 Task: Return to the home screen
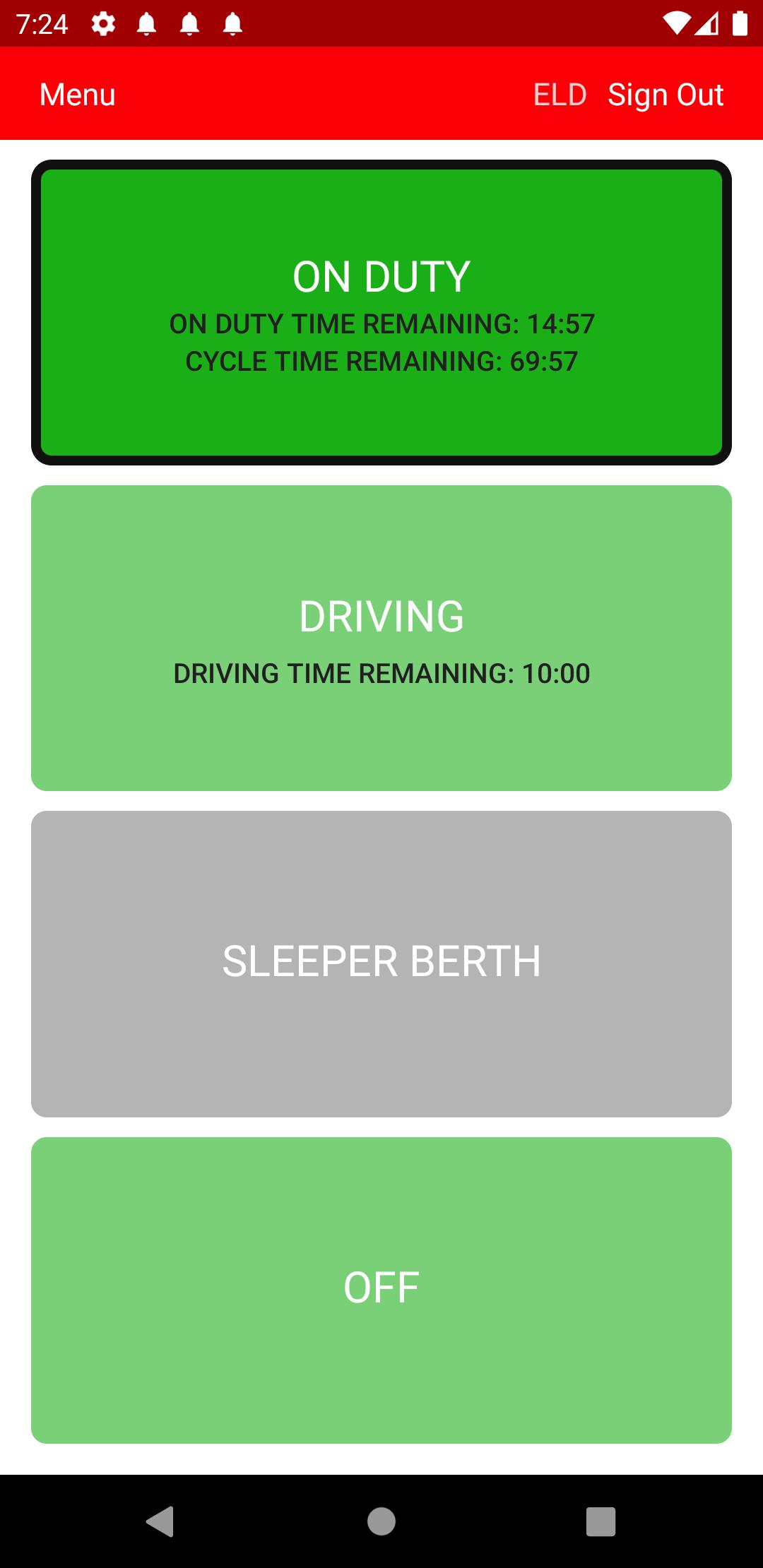pos(381,1521)
